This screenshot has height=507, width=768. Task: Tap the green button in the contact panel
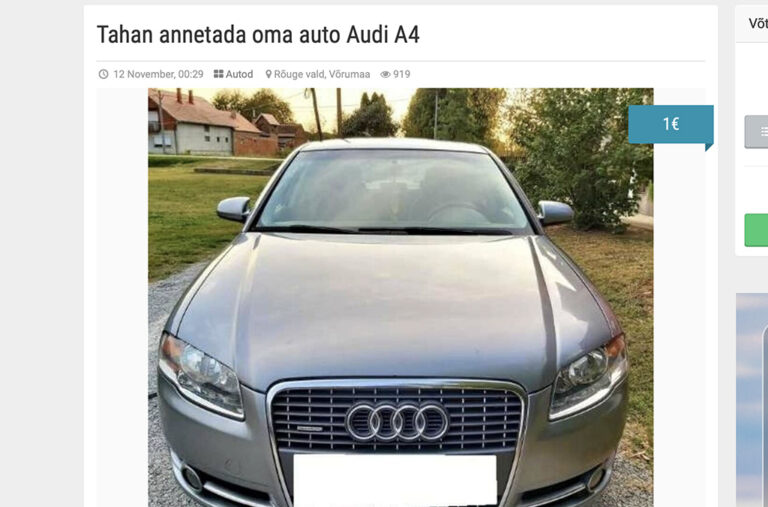pyautogui.click(x=757, y=229)
